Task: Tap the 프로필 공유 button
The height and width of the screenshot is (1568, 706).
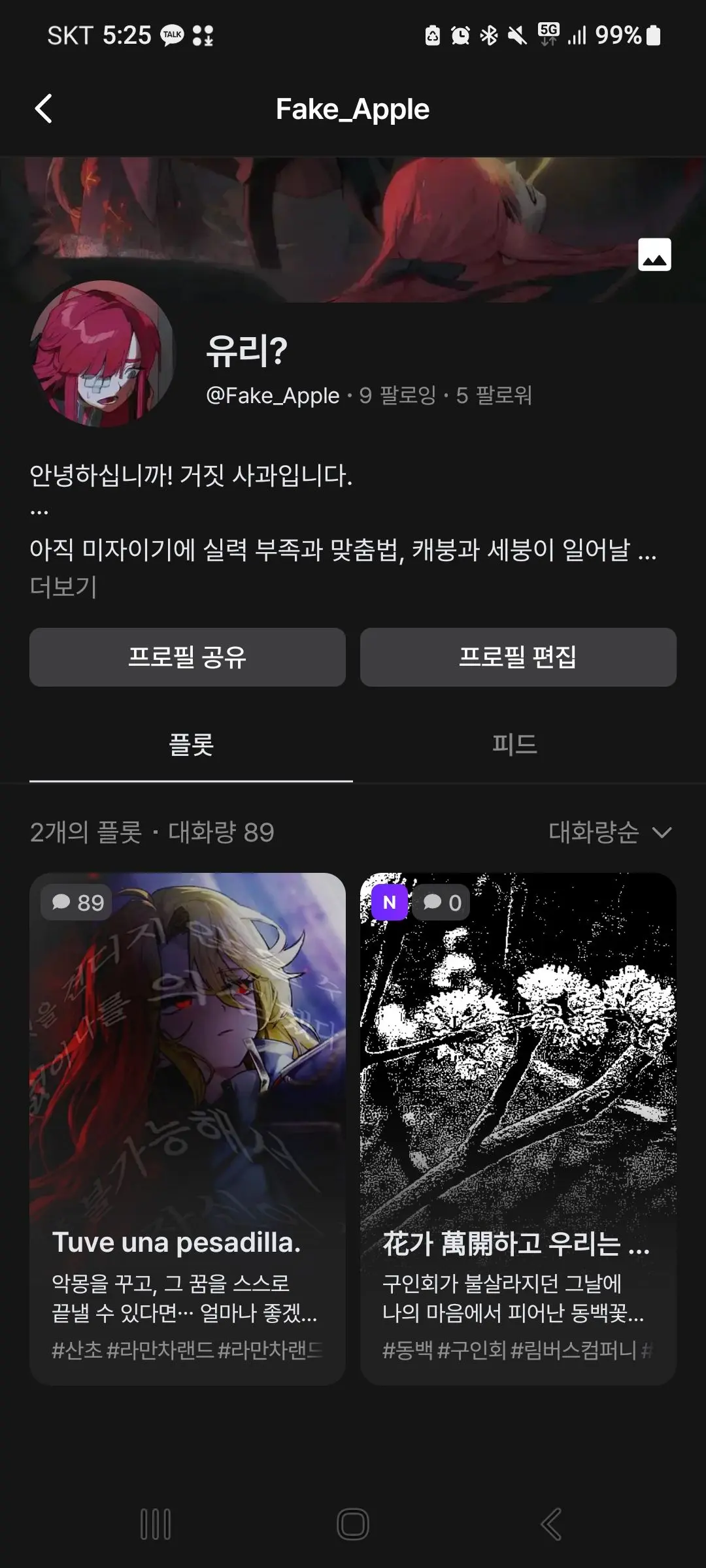Action: [188, 657]
